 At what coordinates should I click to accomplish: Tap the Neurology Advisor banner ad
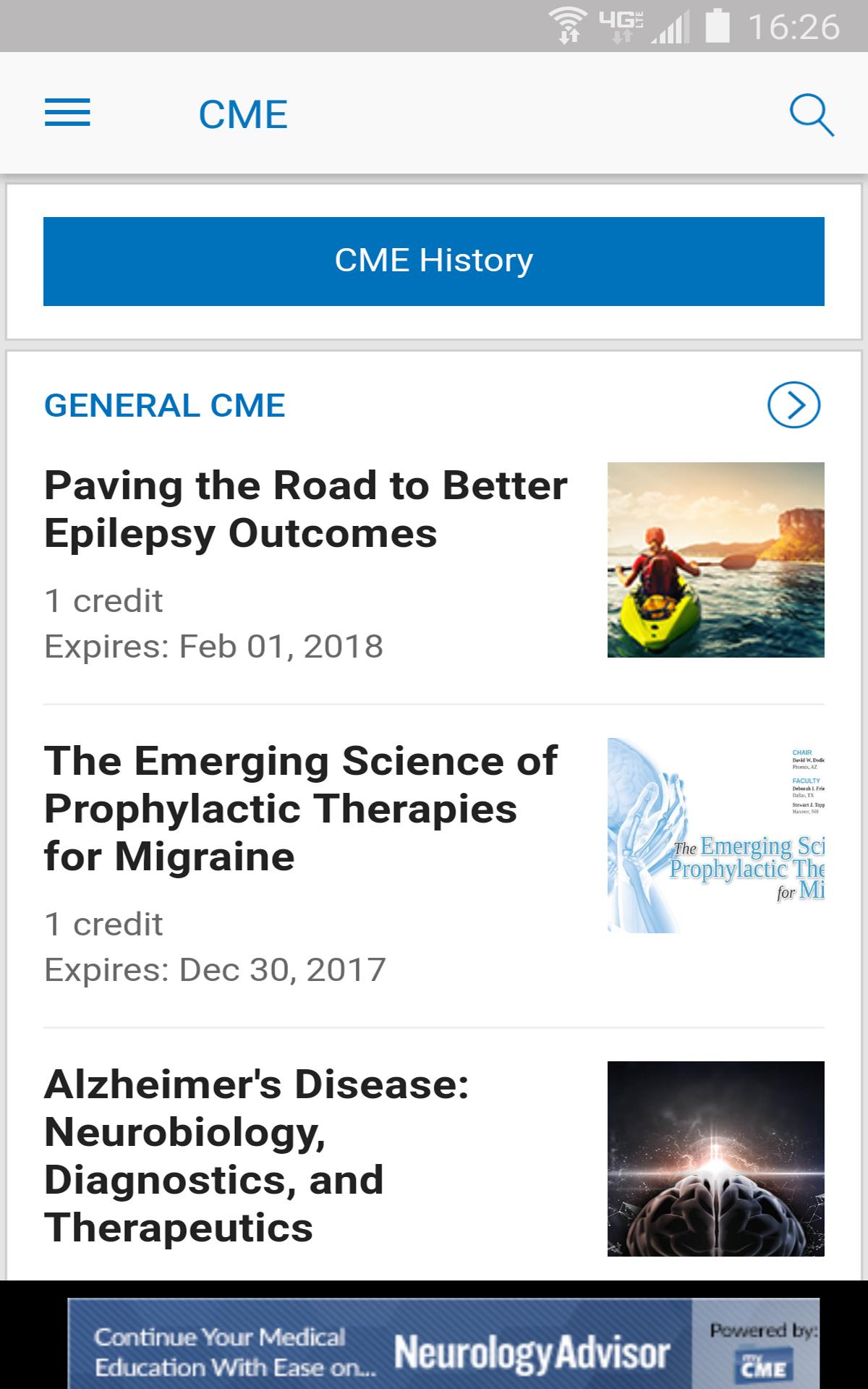443,1343
